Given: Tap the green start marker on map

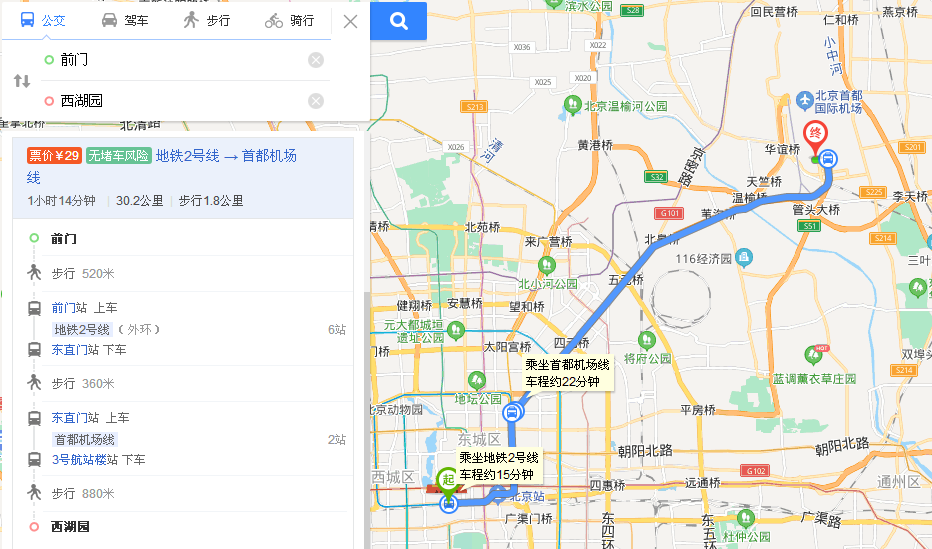Looking at the screenshot, I should coord(448,480).
